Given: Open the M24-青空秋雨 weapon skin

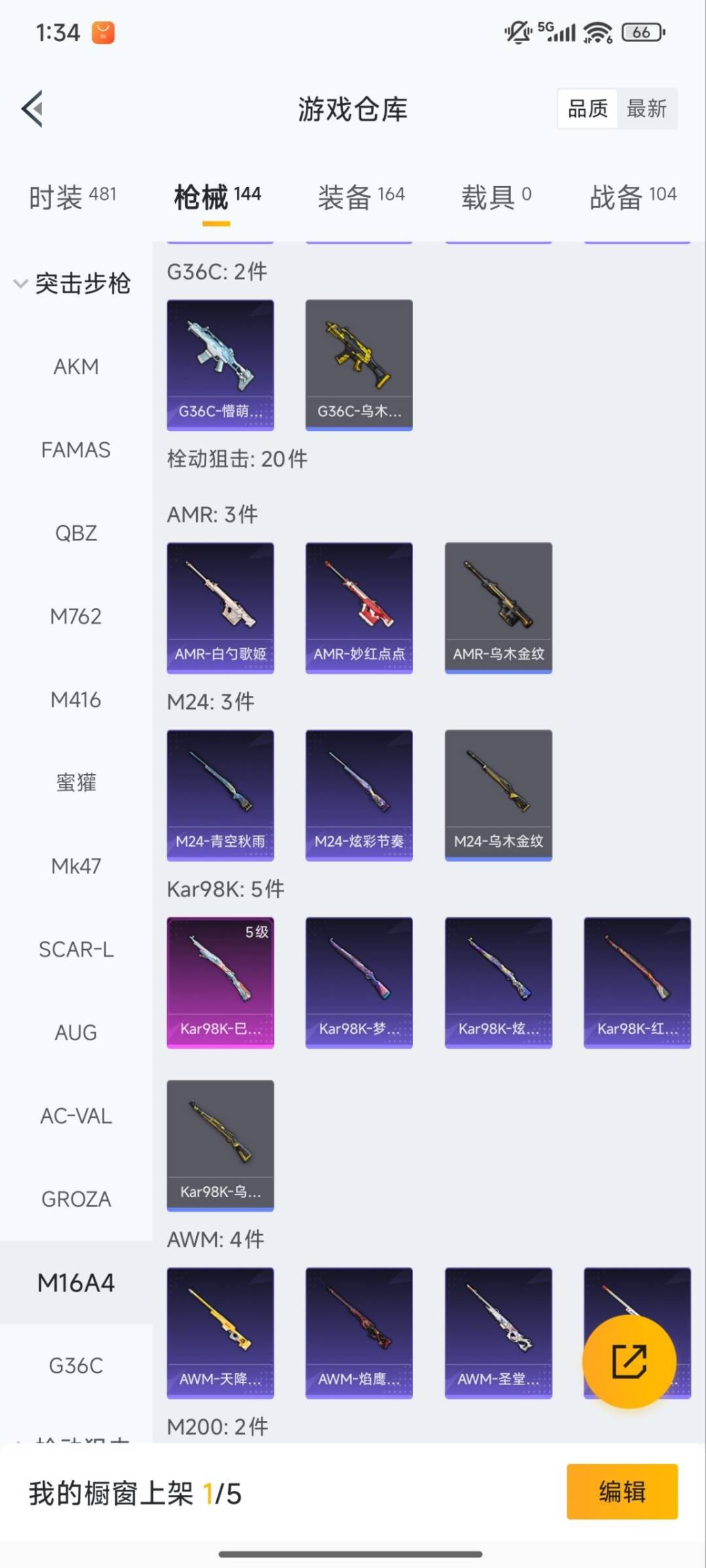Looking at the screenshot, I should point(220,794).
